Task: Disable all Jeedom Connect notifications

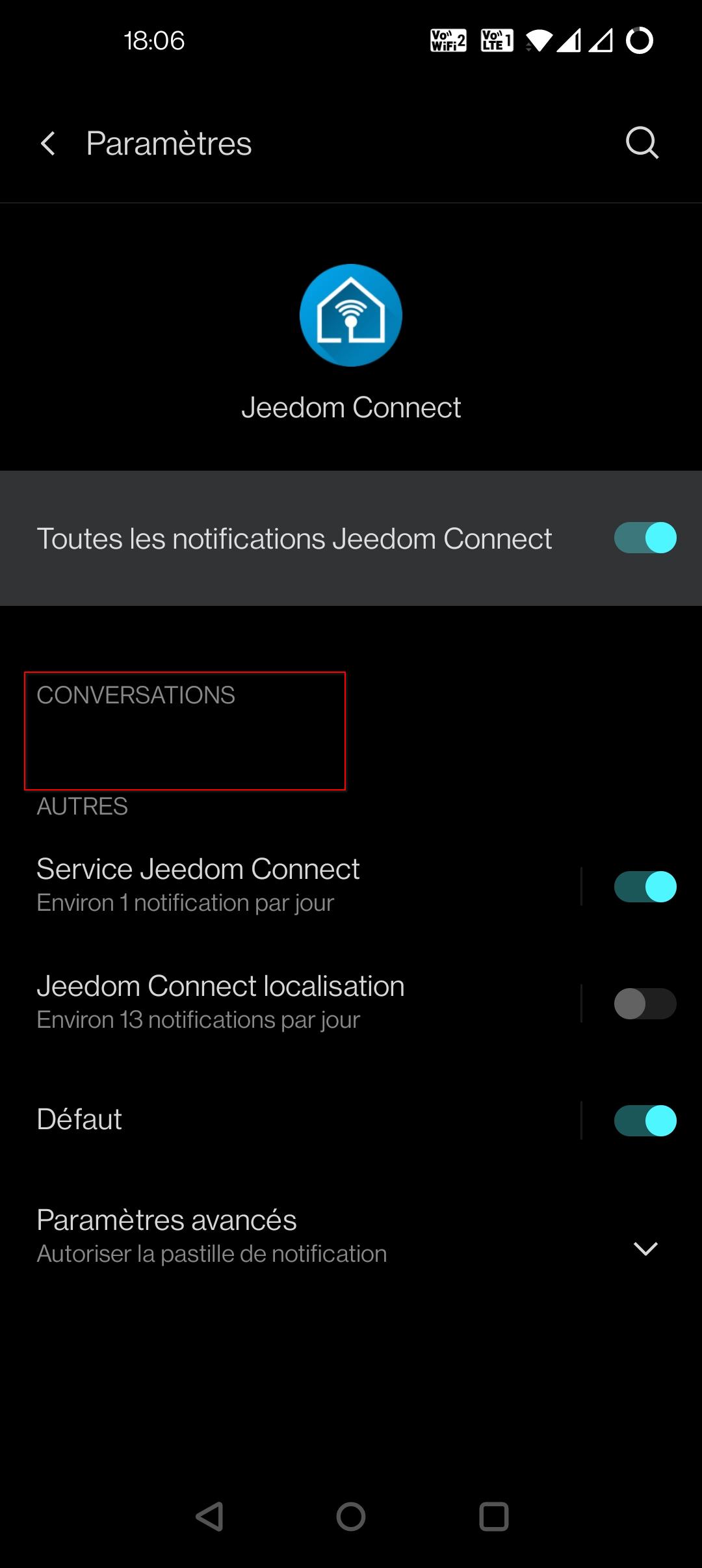Action: pos(645,538)
